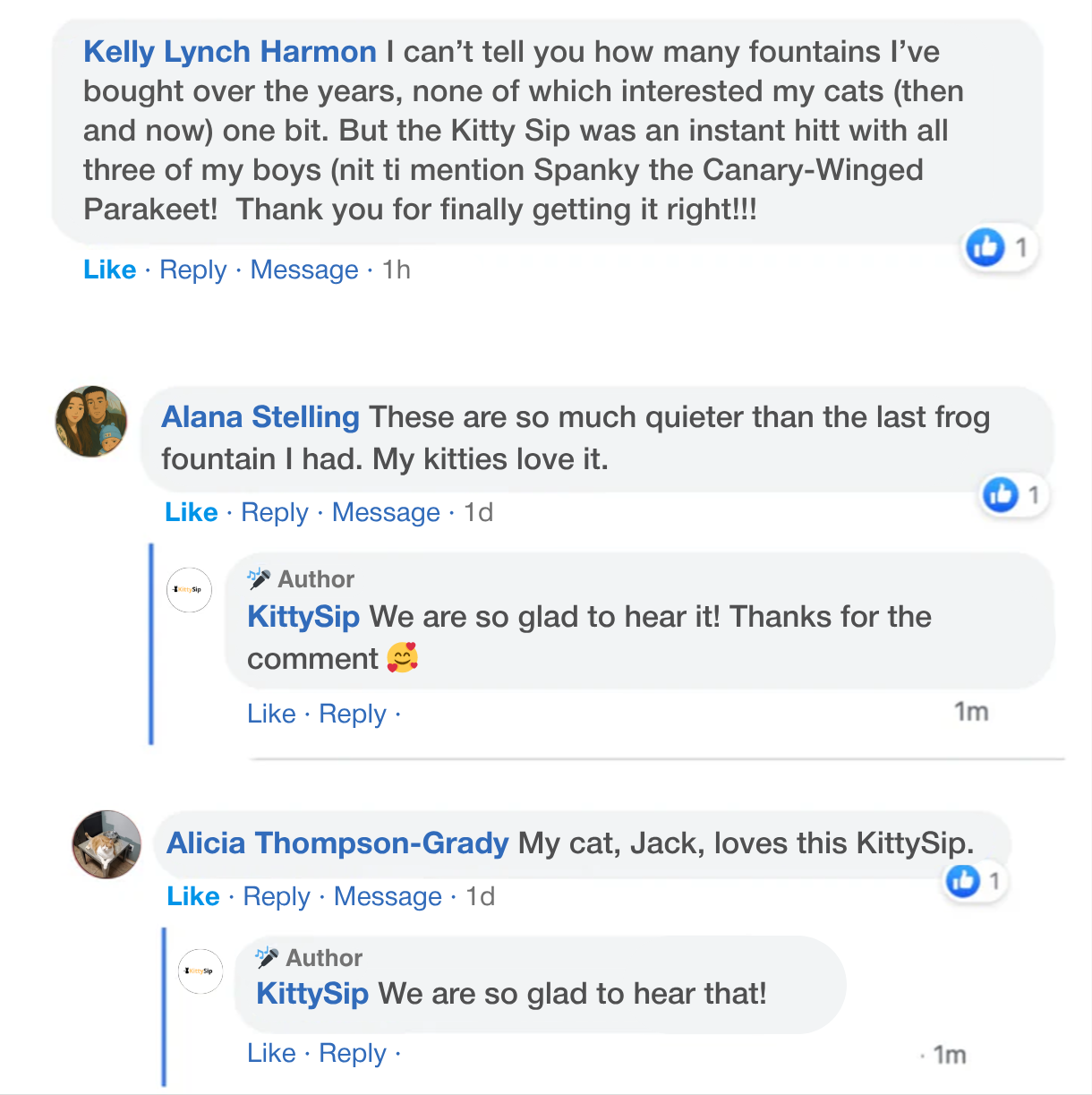Message Alana Stelling
The image size is (1092, 1095).
386,512
